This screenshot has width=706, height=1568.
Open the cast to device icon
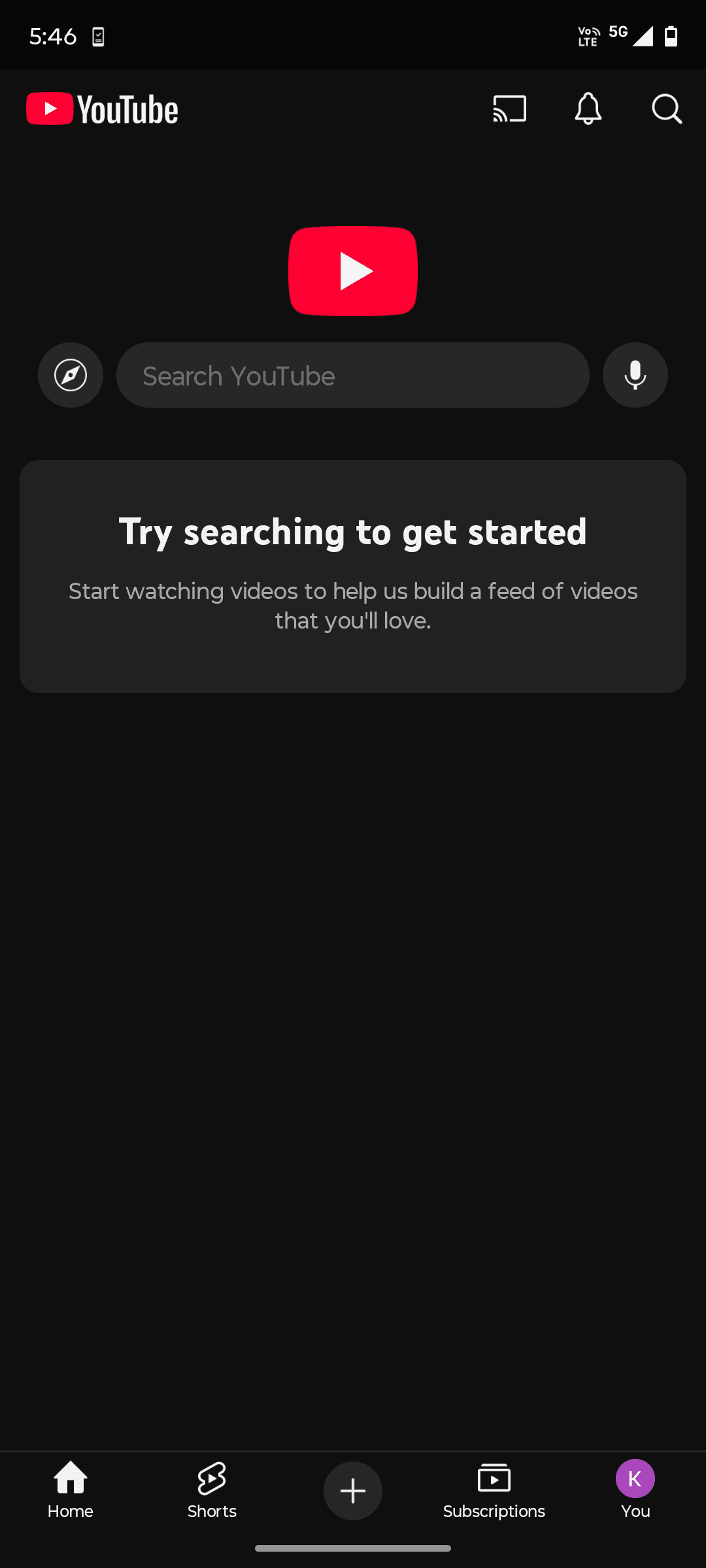(509, 109)
